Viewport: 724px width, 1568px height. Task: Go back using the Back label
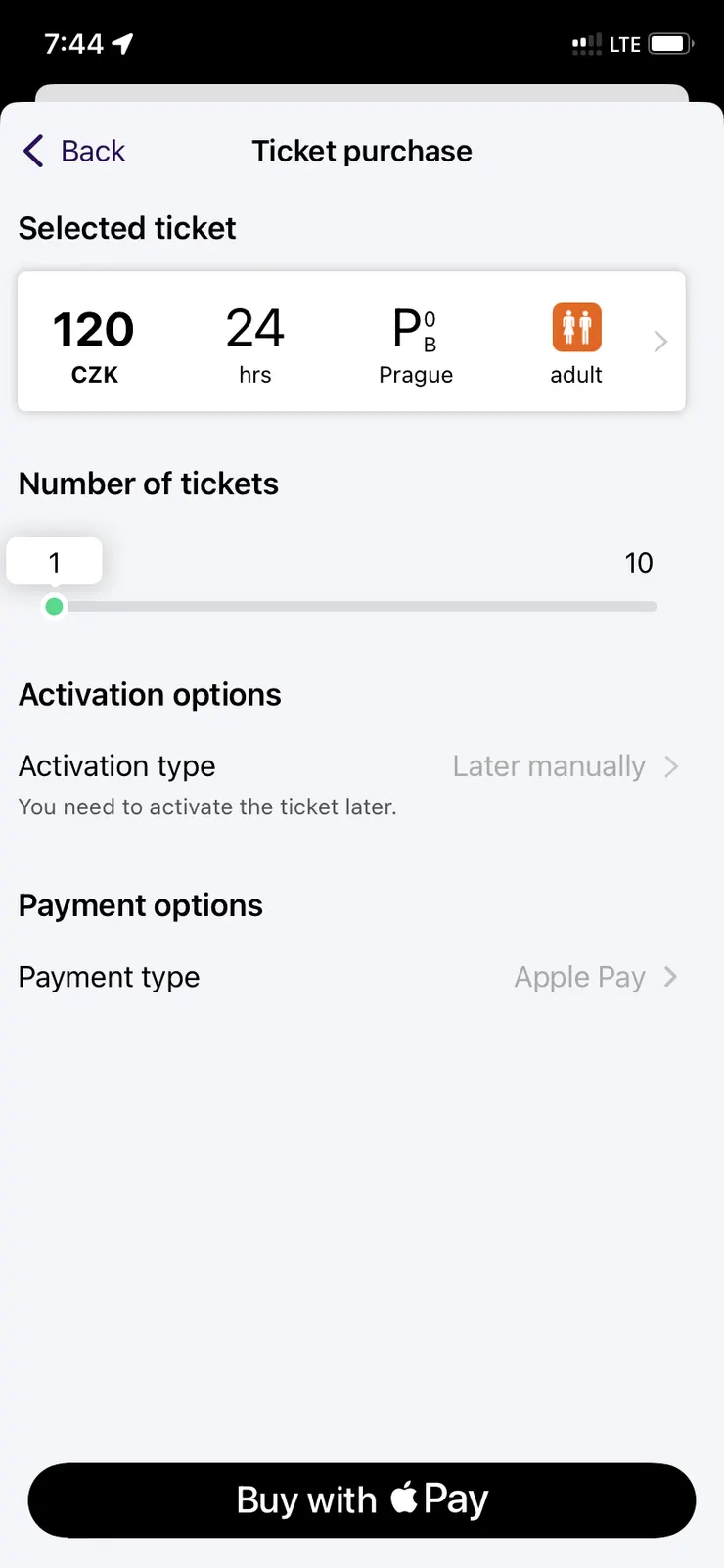94,151
